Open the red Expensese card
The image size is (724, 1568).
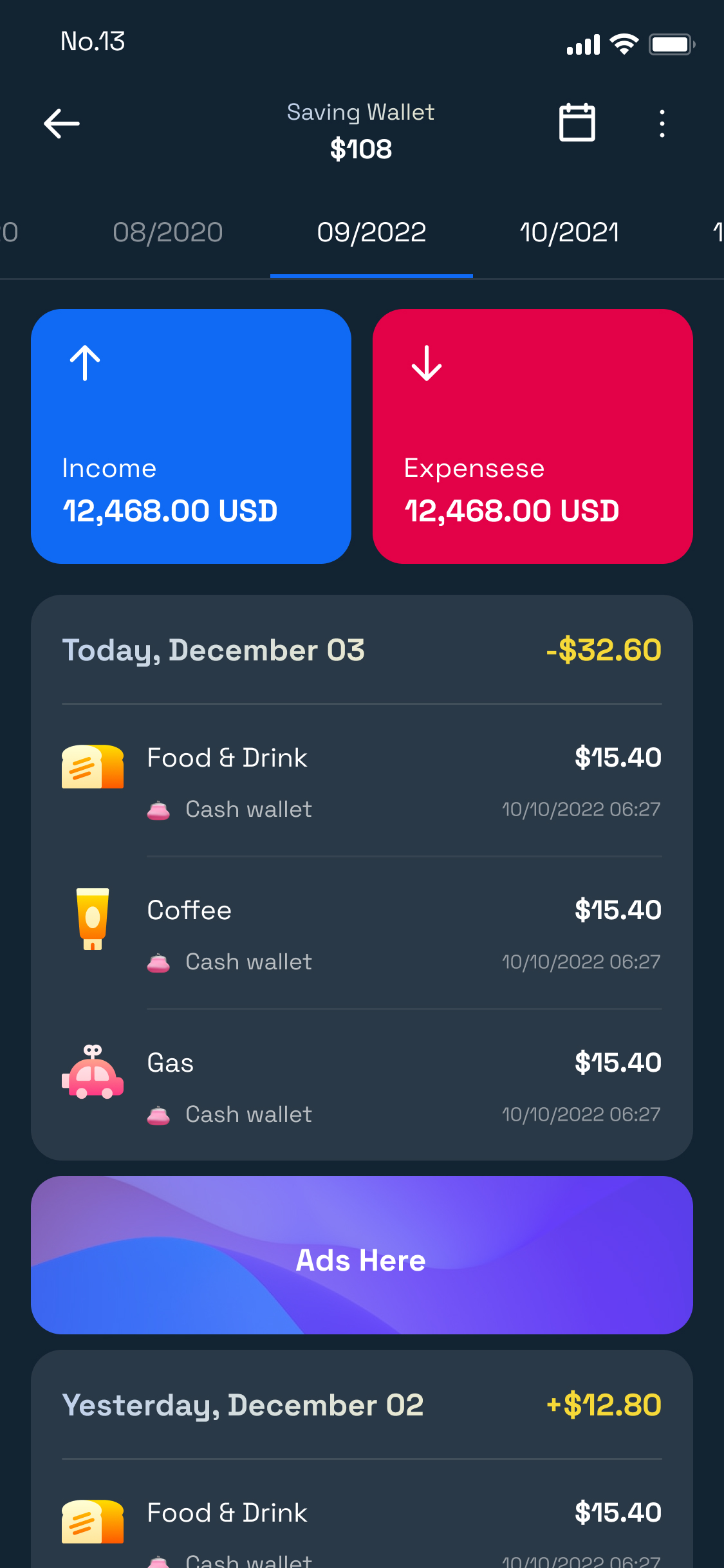click(x=532, y=436)
